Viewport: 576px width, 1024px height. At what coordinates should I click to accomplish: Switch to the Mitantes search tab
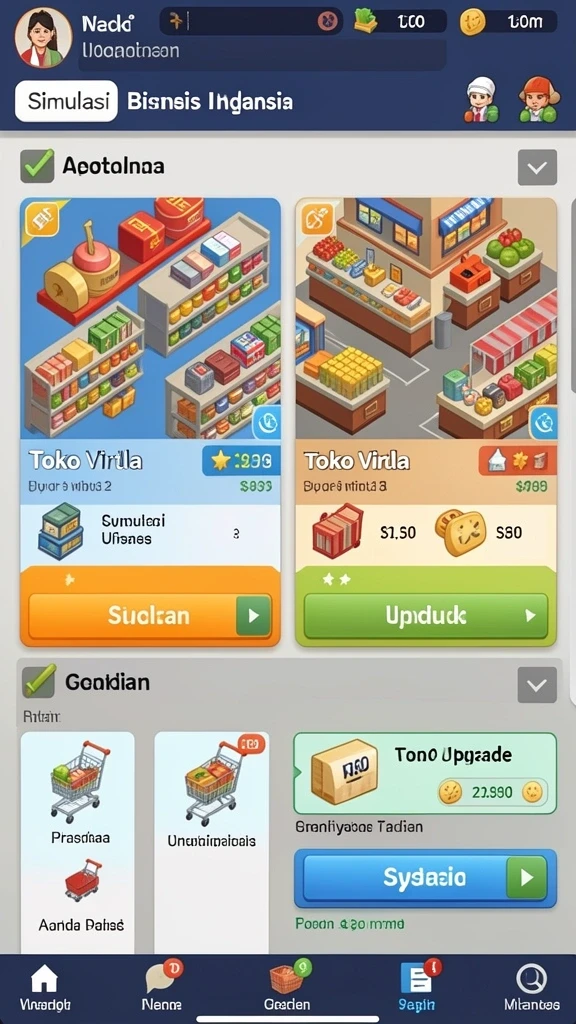[x=532, y=987]
